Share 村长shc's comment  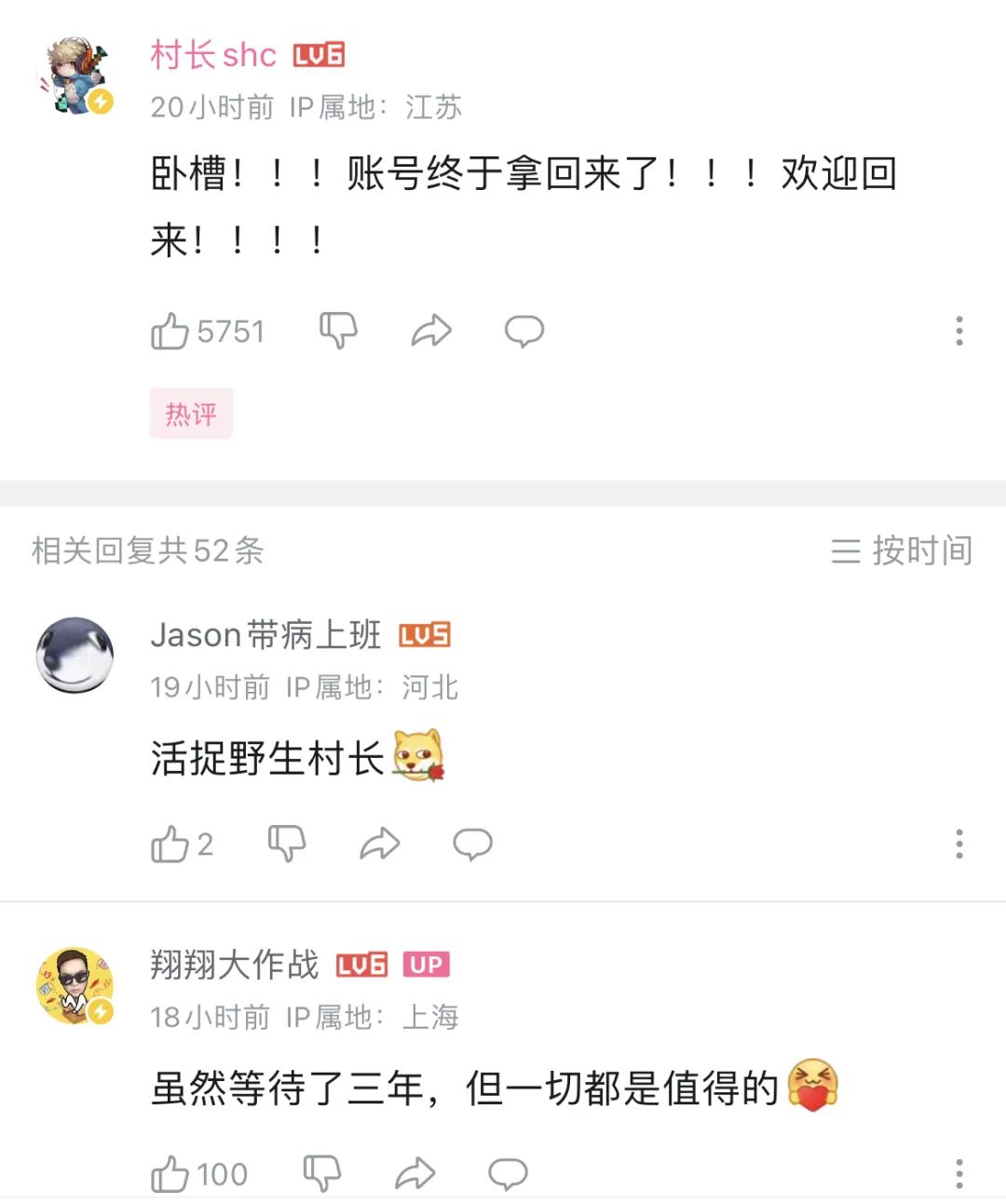[x=431, y=331]
